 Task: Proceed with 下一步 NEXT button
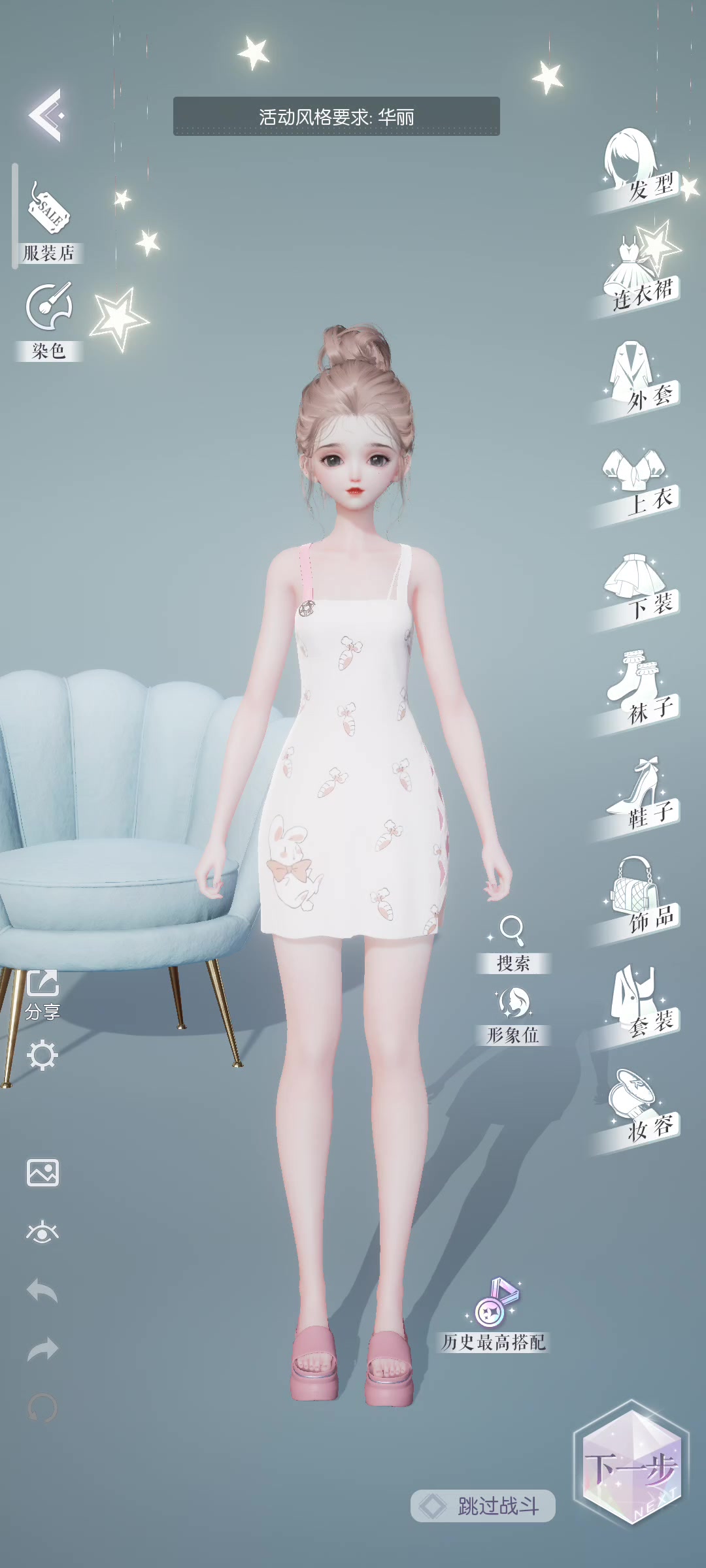click(x=631, y=1463)
